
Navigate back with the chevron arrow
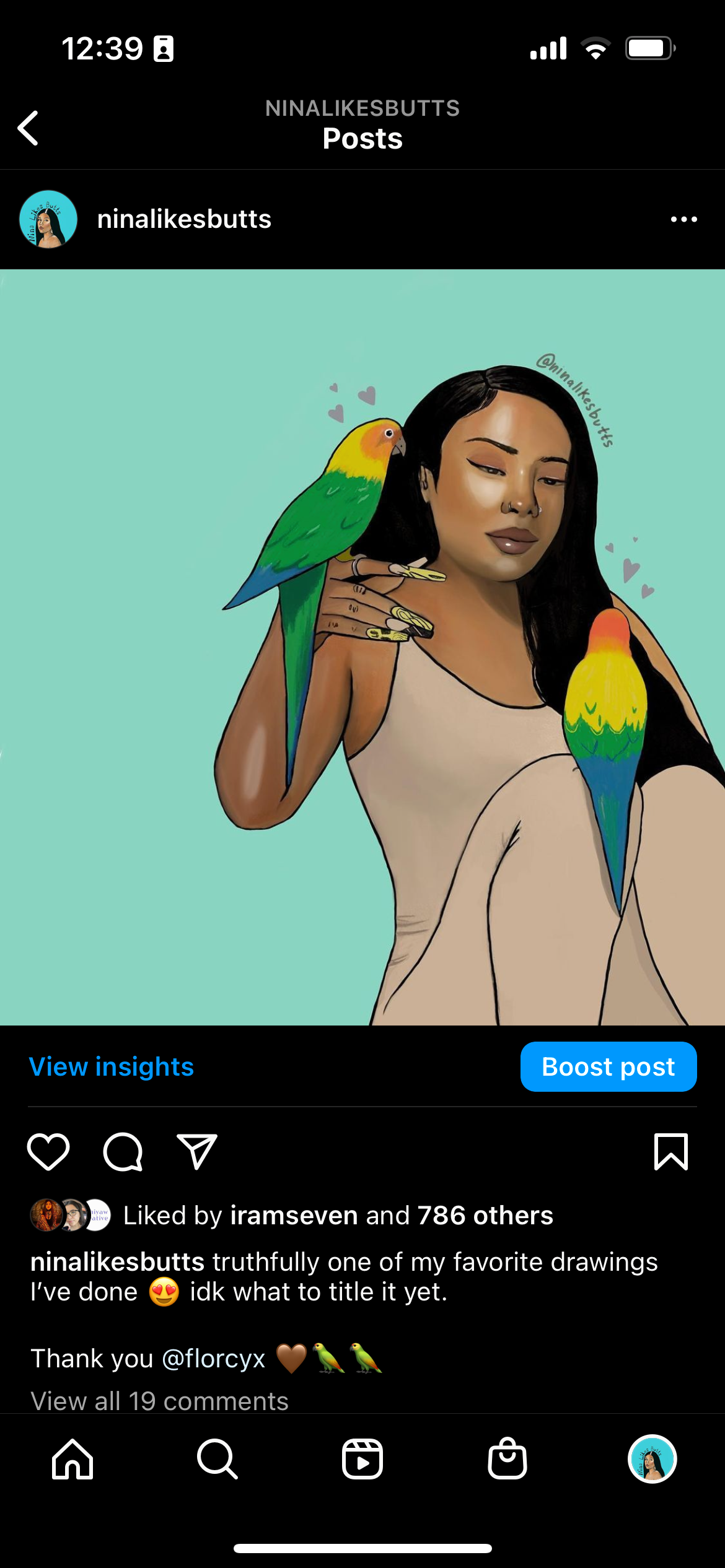[28, 128]
